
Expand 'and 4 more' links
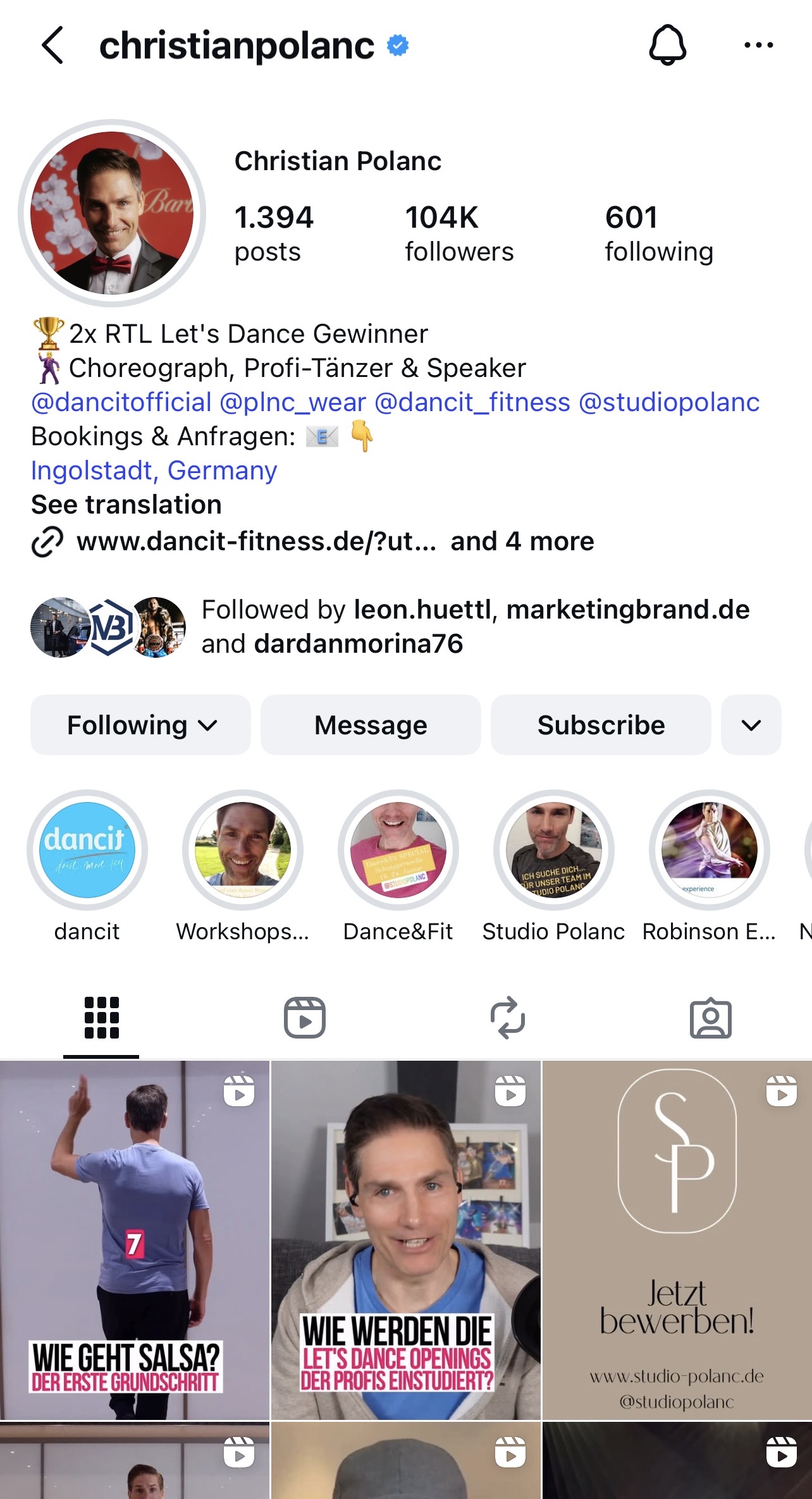click(x=521, y=541)
